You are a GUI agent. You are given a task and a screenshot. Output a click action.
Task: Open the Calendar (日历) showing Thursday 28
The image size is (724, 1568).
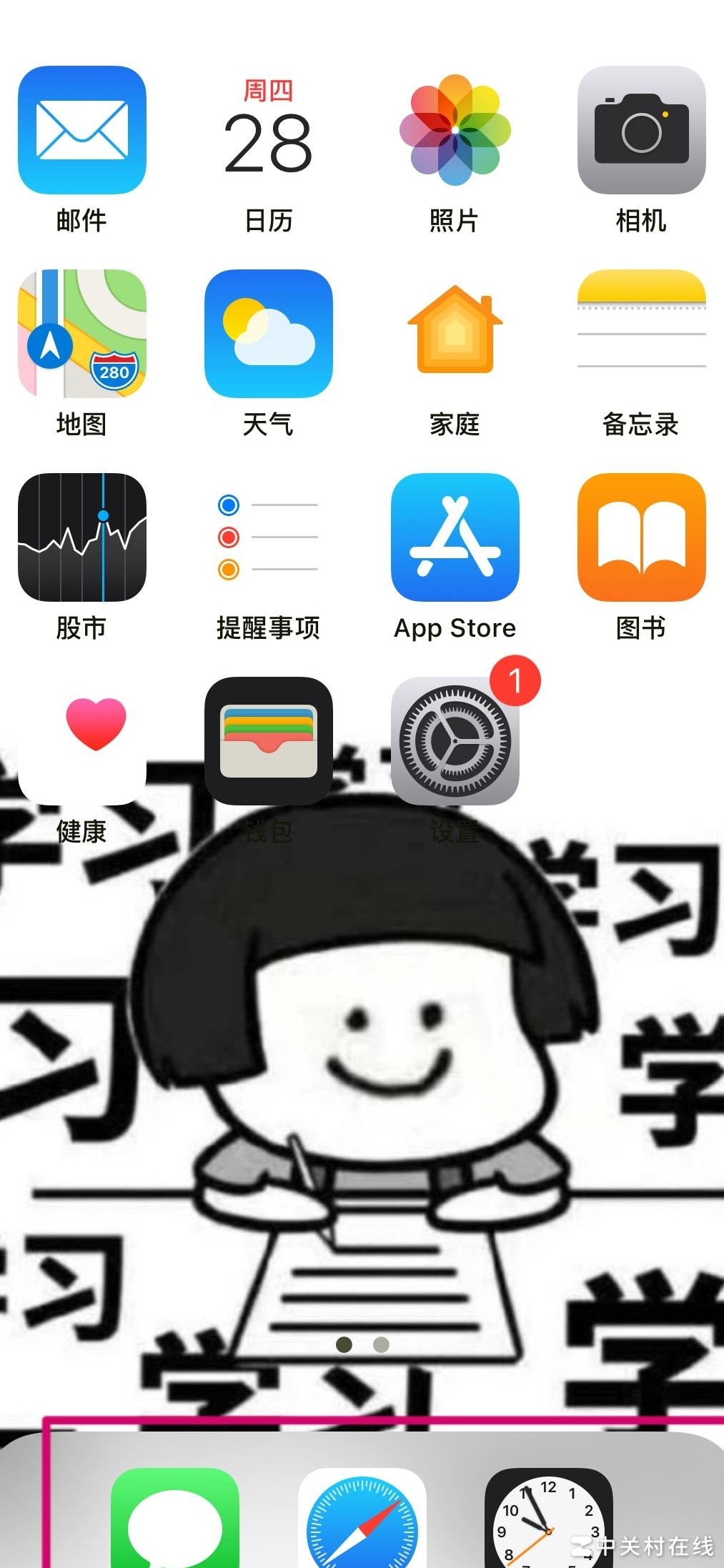[269, 136]
